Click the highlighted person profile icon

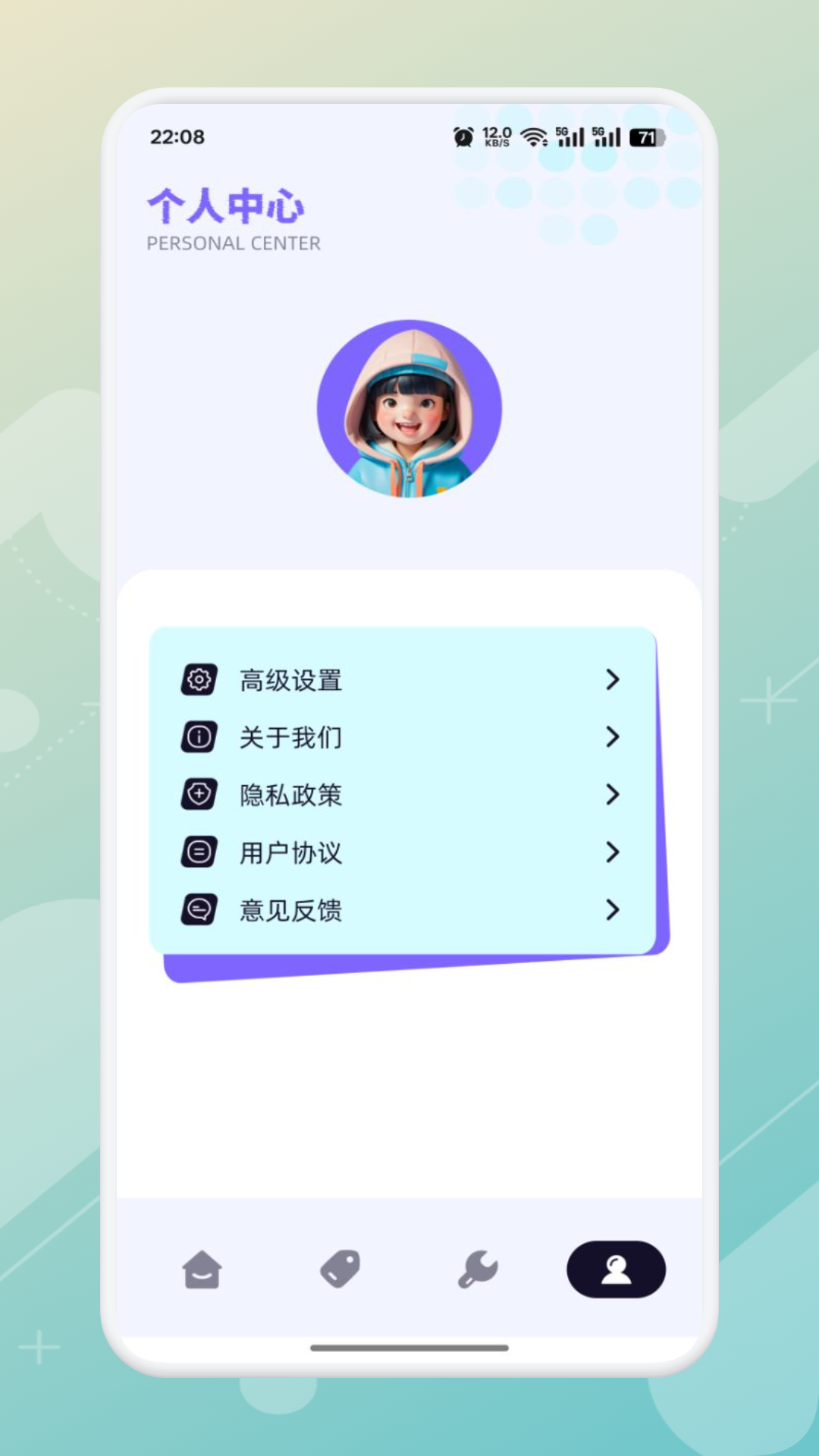[x=616, y=1271]
